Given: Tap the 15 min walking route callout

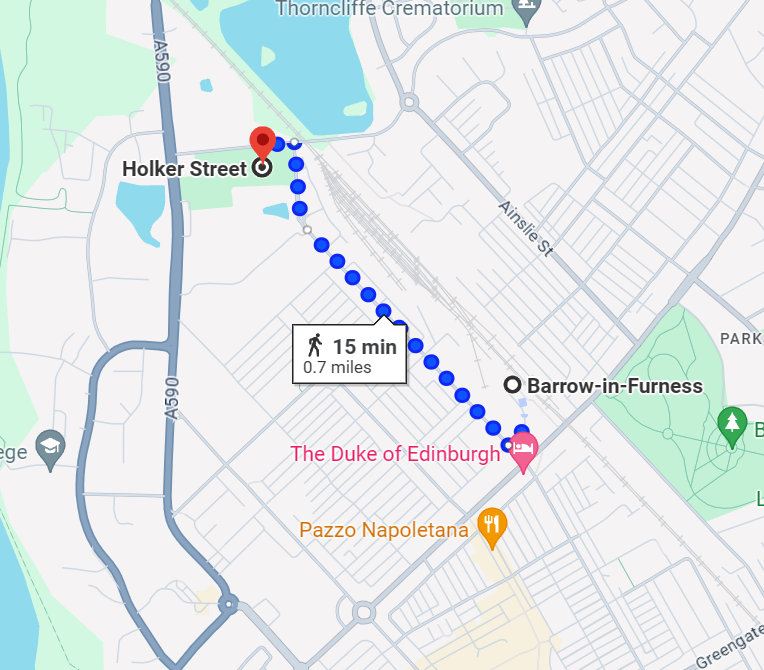Looking at the screenshot, I should (350, 355).
